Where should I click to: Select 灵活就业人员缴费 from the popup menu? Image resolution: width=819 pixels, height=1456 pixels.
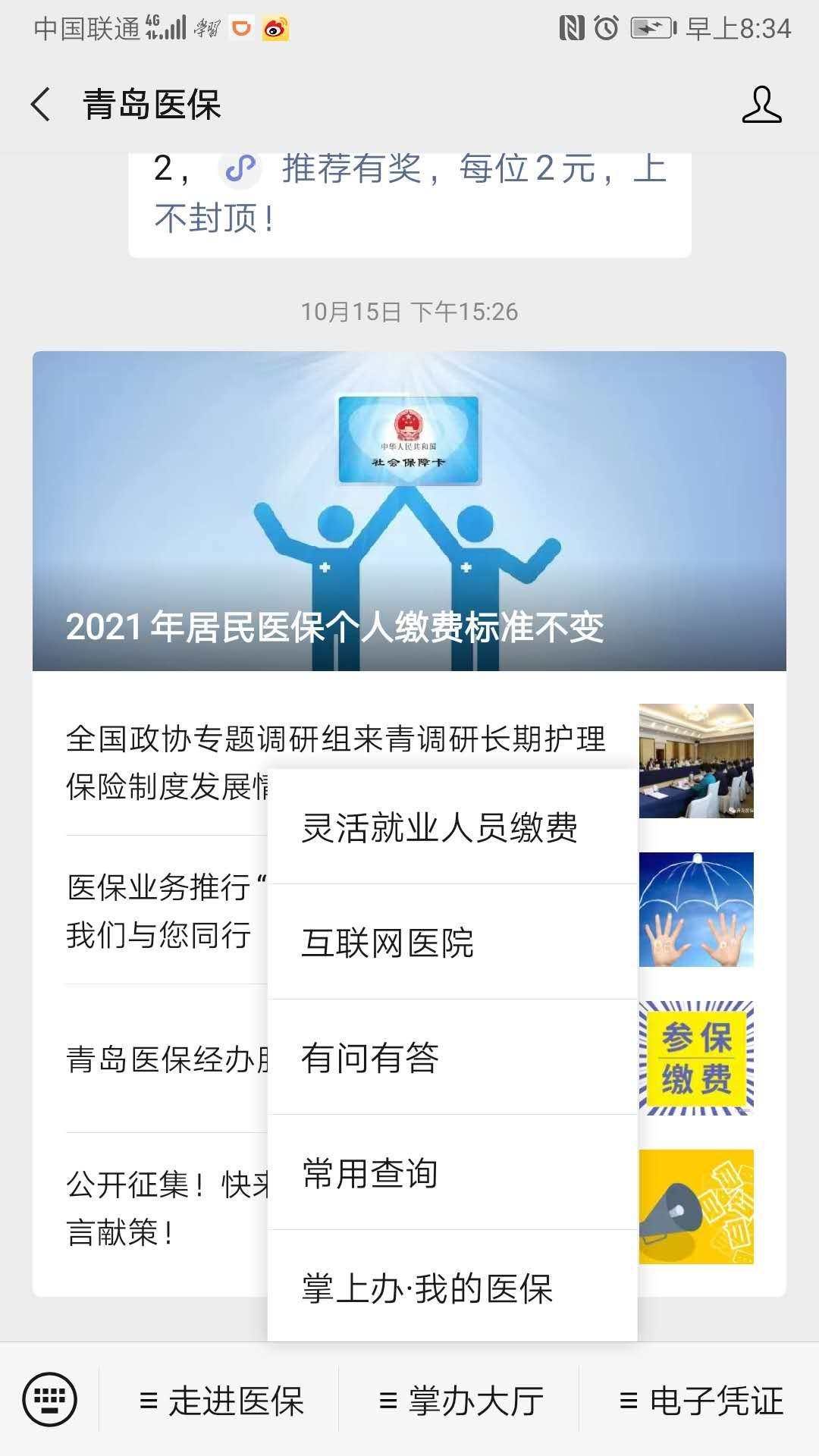(452, 827)
